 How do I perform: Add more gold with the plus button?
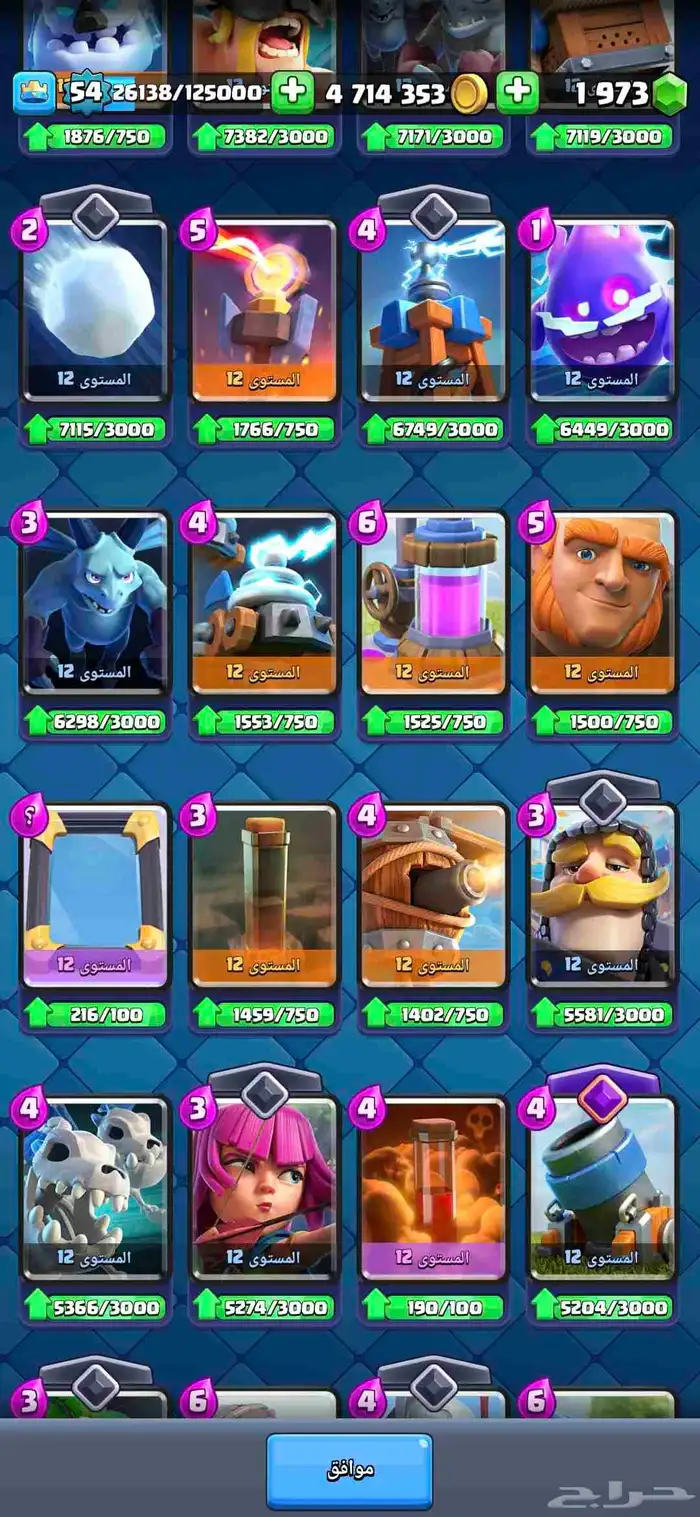pyautogui.click(x=293, y=93)
